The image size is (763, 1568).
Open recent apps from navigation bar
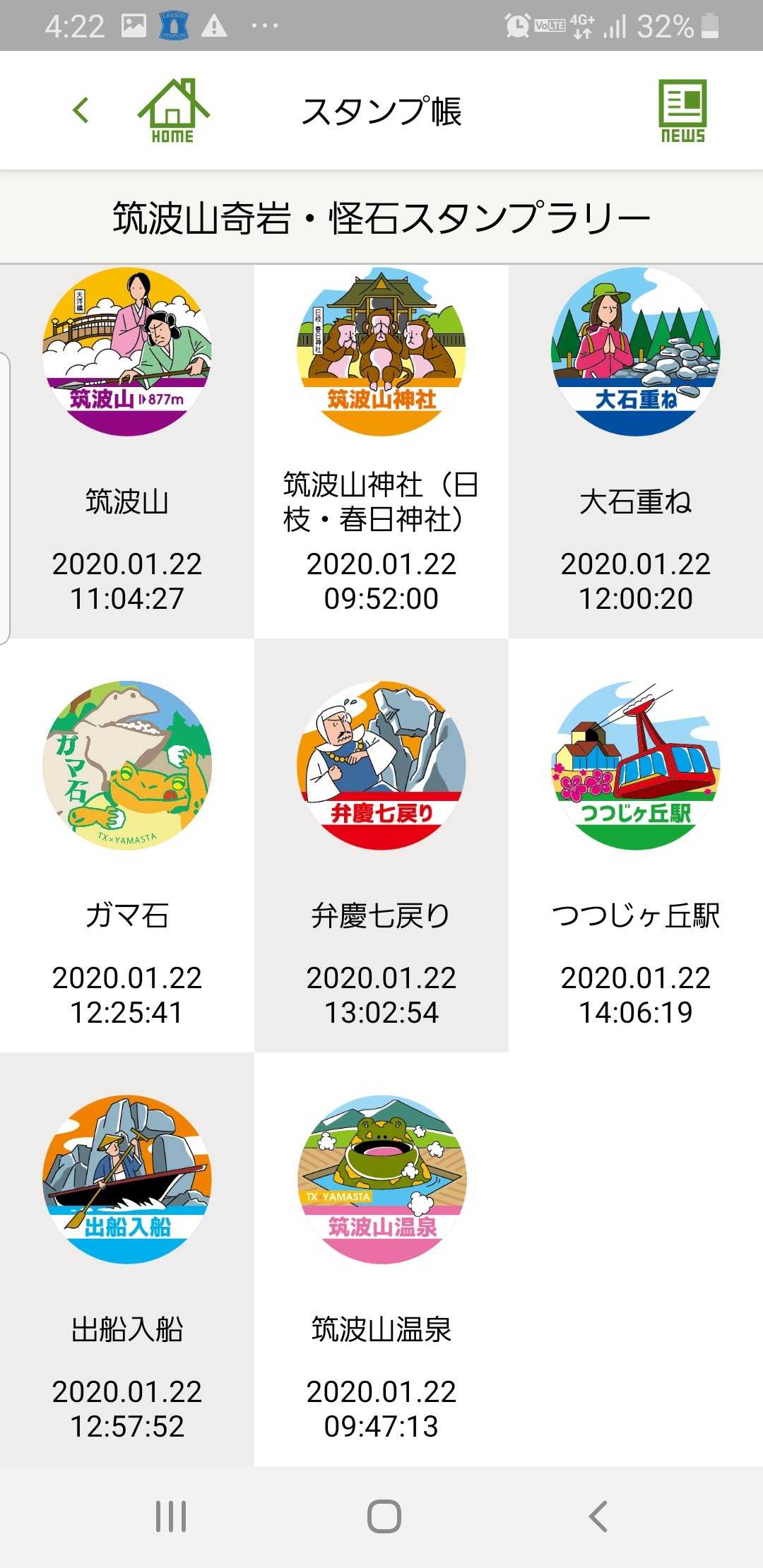pyautogui.click(x=171, y=1516)
